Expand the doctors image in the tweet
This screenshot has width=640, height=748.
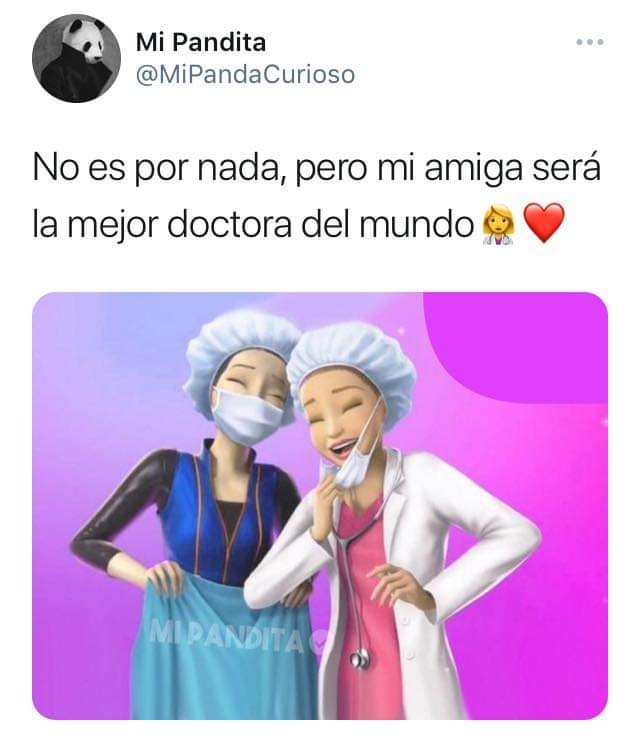(320, 505)
